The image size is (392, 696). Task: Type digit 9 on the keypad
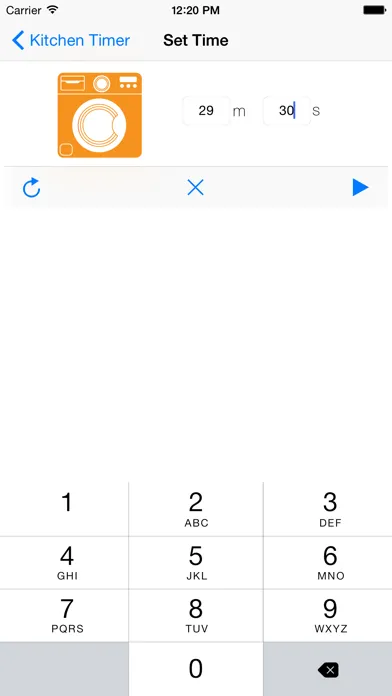[328, 615]
